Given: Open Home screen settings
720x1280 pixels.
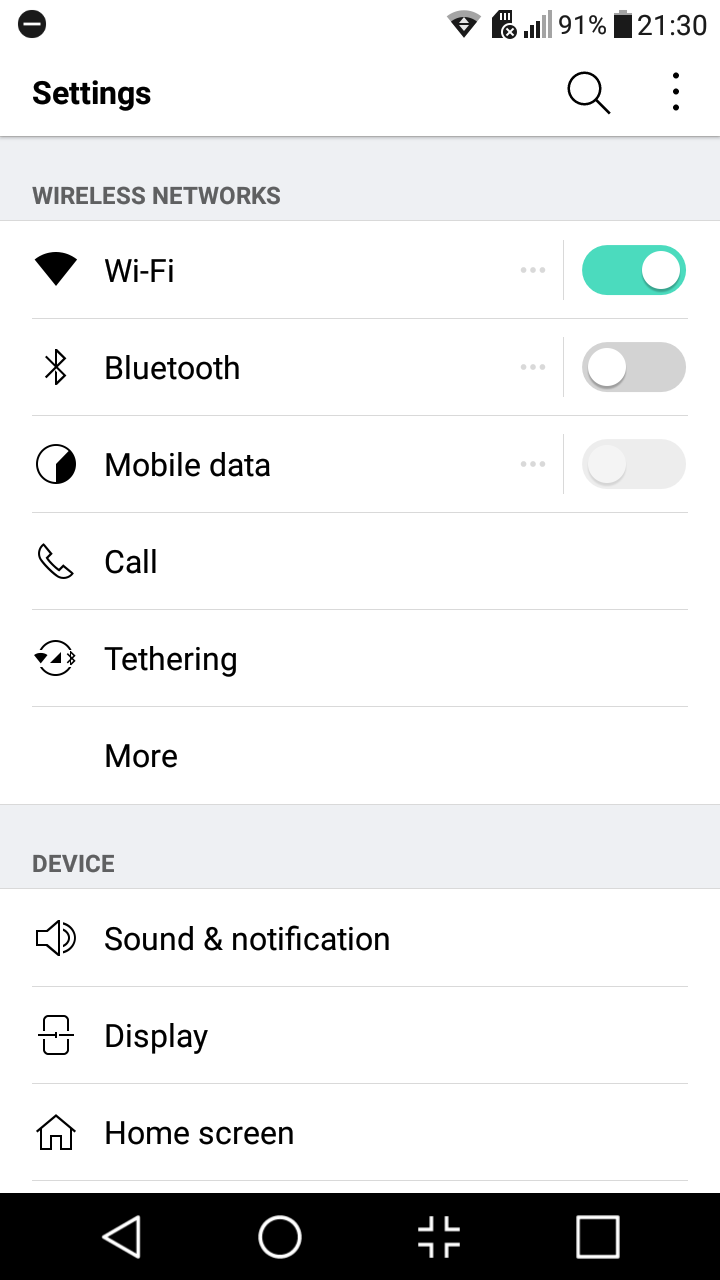Looking at the screenshot, I should pyautogui.click(x=360, y=1132).
